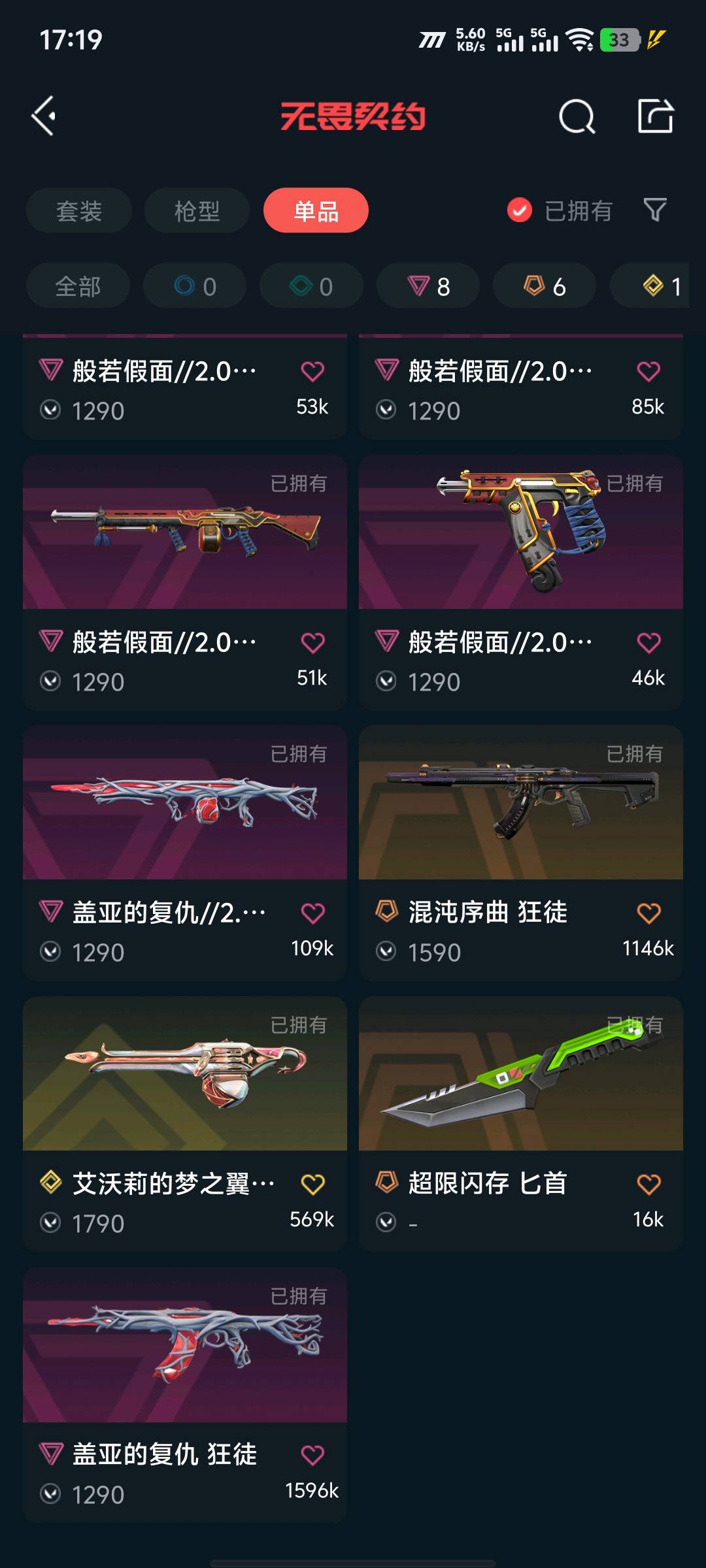This screenshot has width=706, height=1568.
Task: Select the 单品 tab
Action: click(316, 211)
